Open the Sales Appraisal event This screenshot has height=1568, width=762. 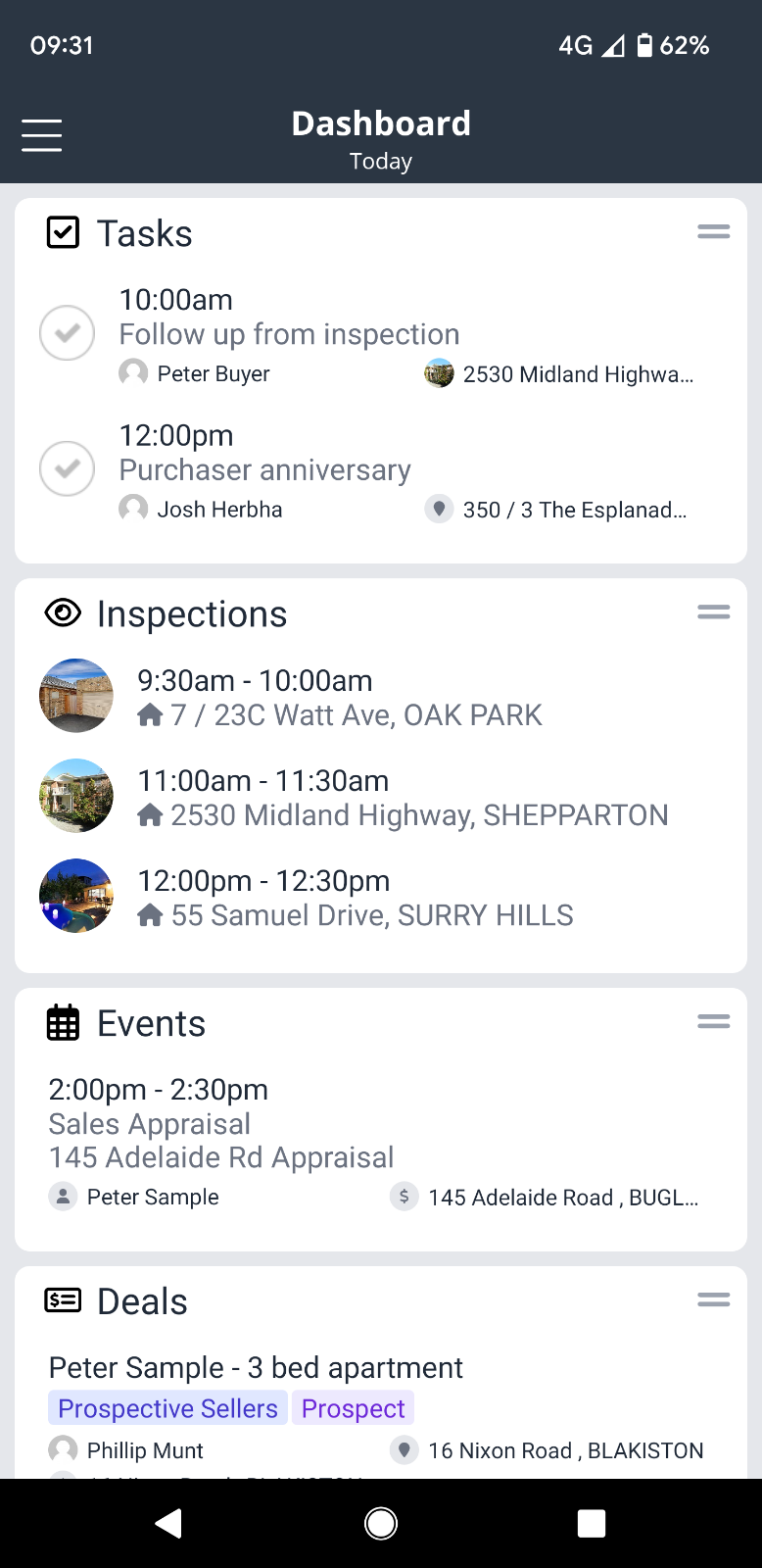click(x=220, y=1124)
